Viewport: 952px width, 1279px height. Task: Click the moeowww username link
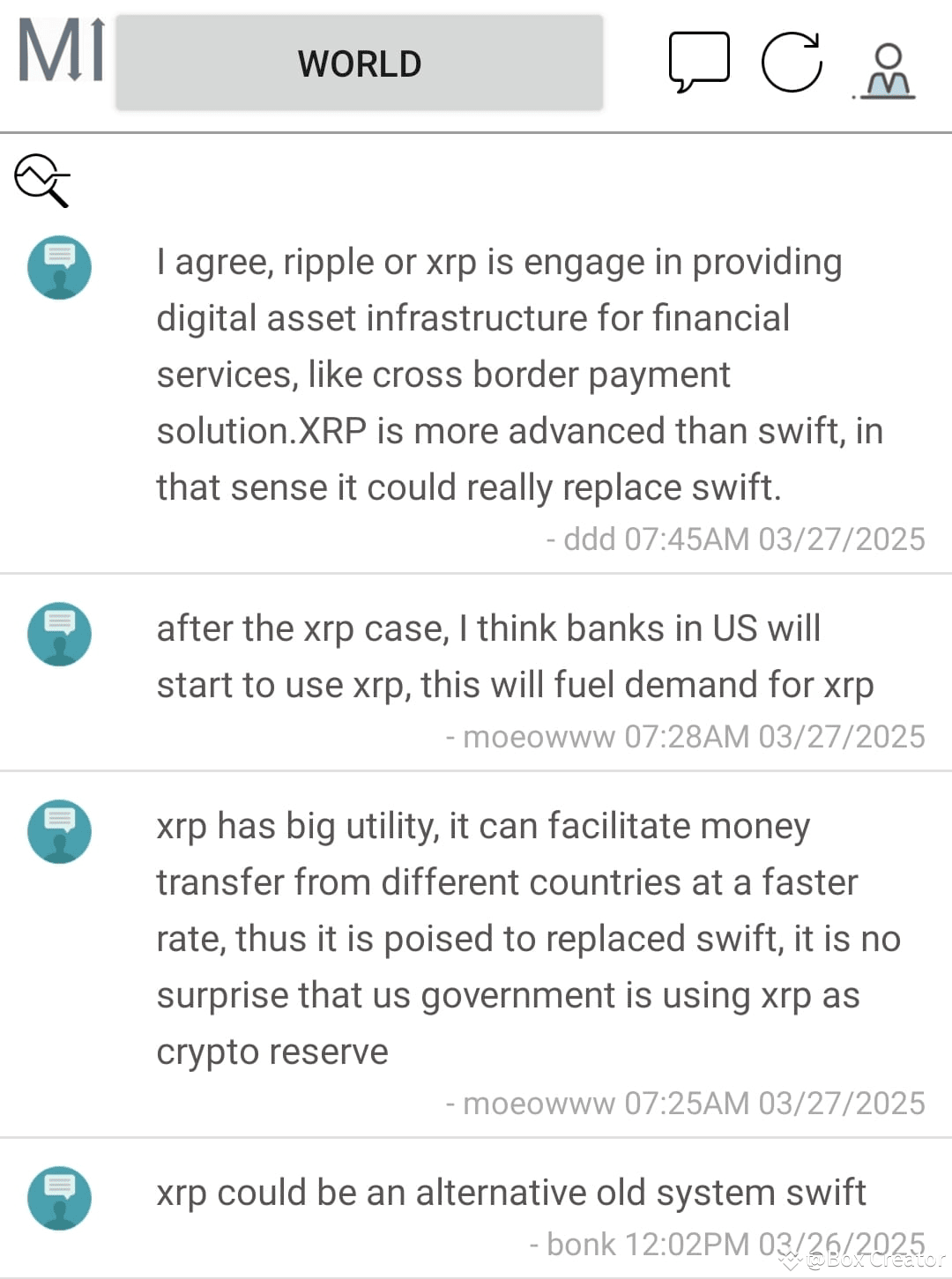coord(537,736)
